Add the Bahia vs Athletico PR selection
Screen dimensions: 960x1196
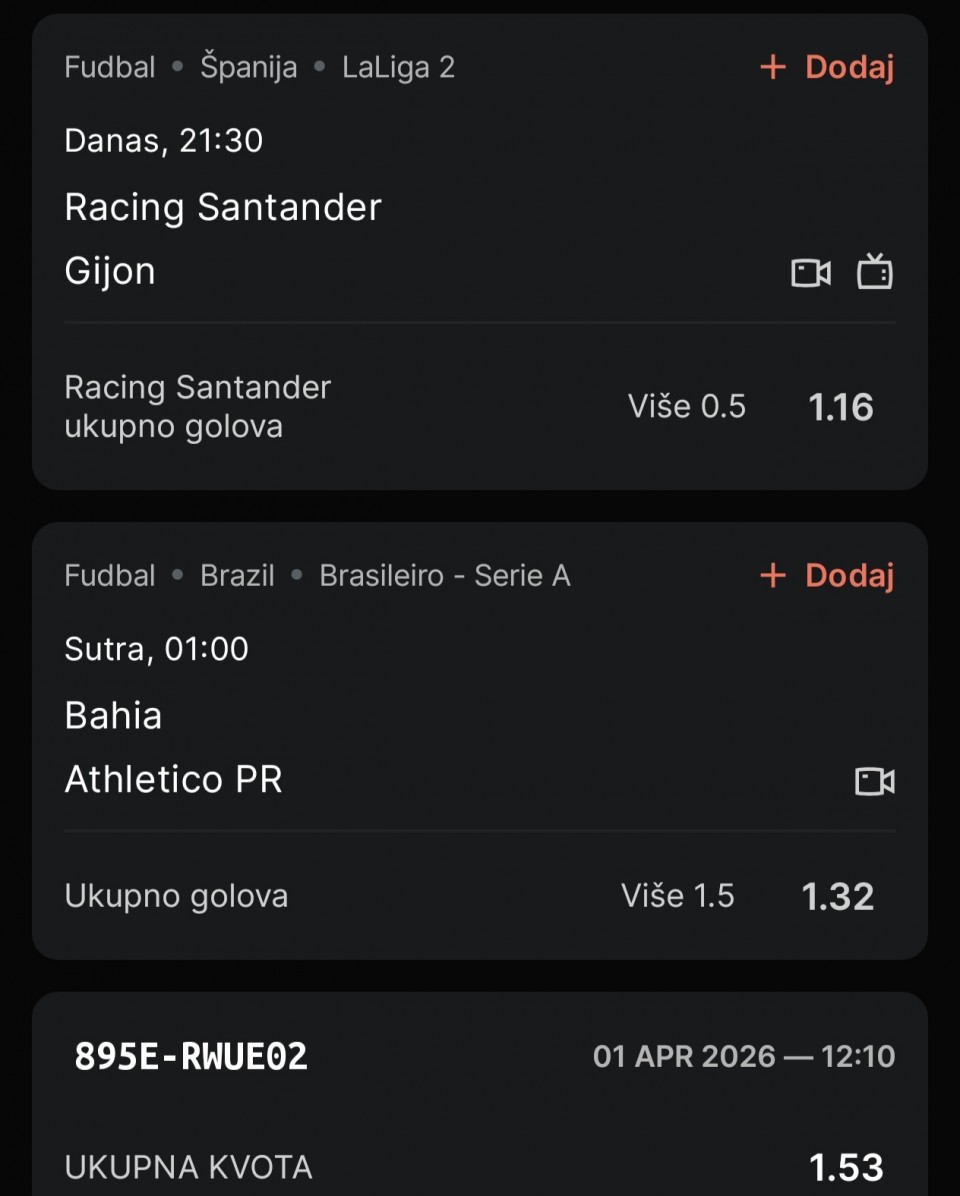827,576
